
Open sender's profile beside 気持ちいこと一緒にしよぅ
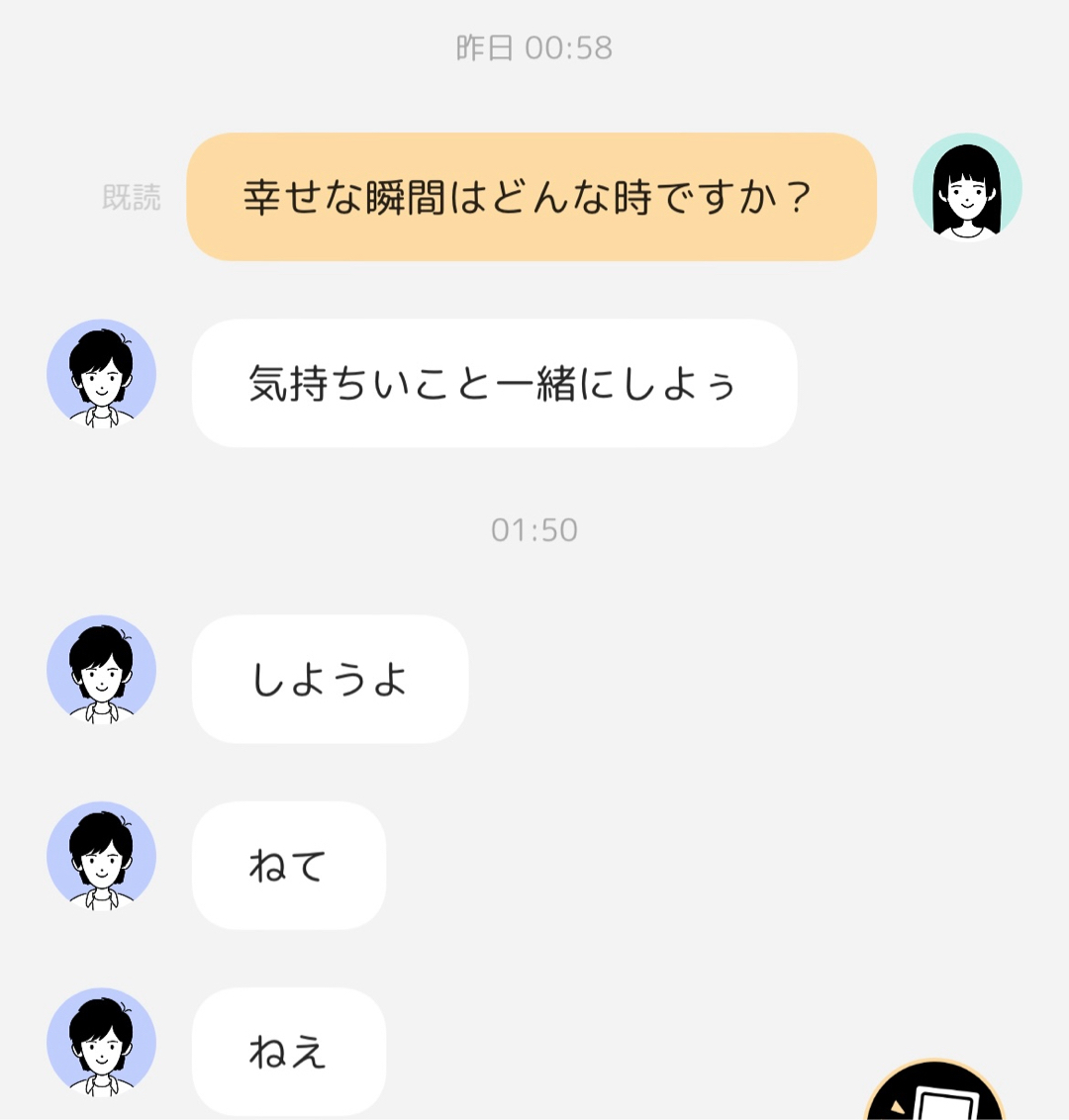(101, 374)
